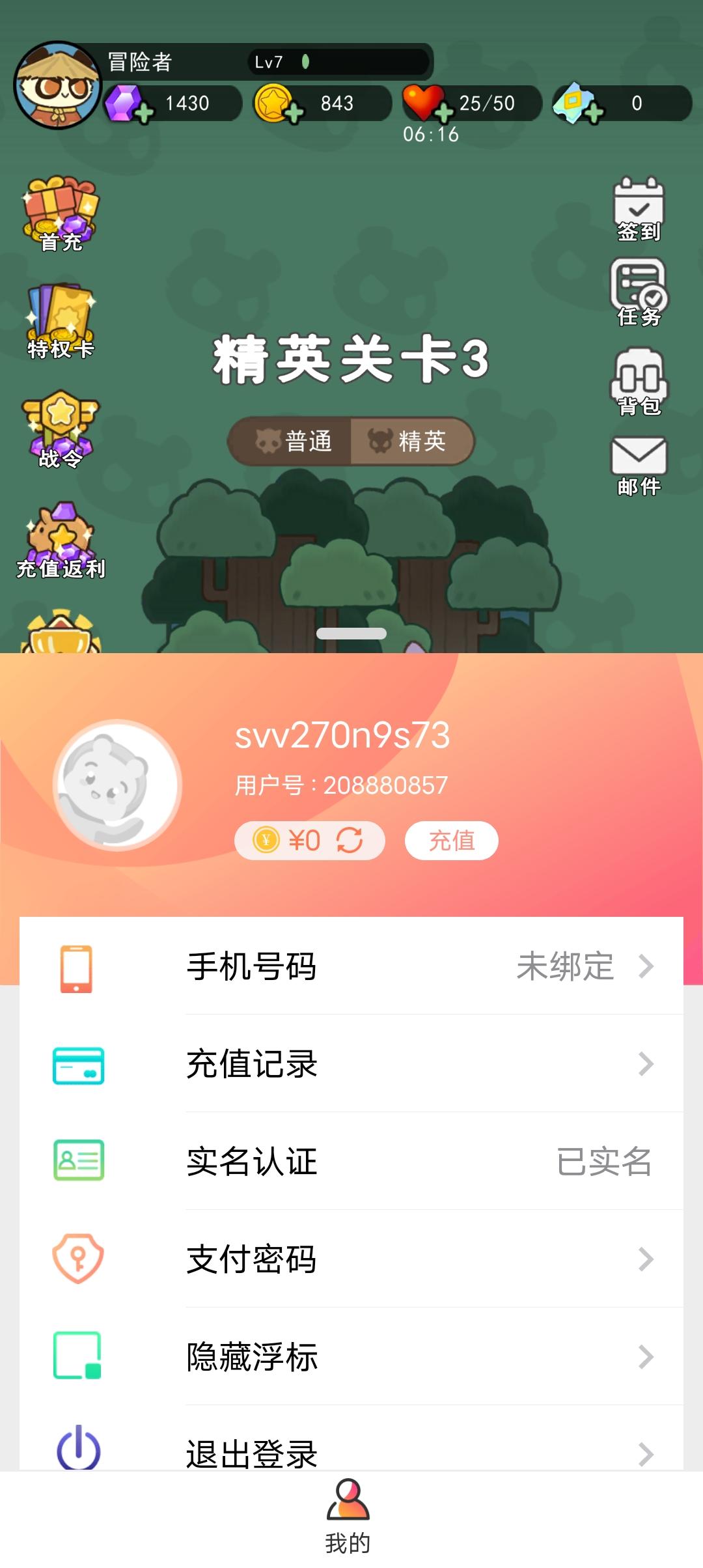The height and width of the screenshot is (1568, 703).
Task: Tap the refresh icon next to ¥0 balance
Action: click(349, 841)
